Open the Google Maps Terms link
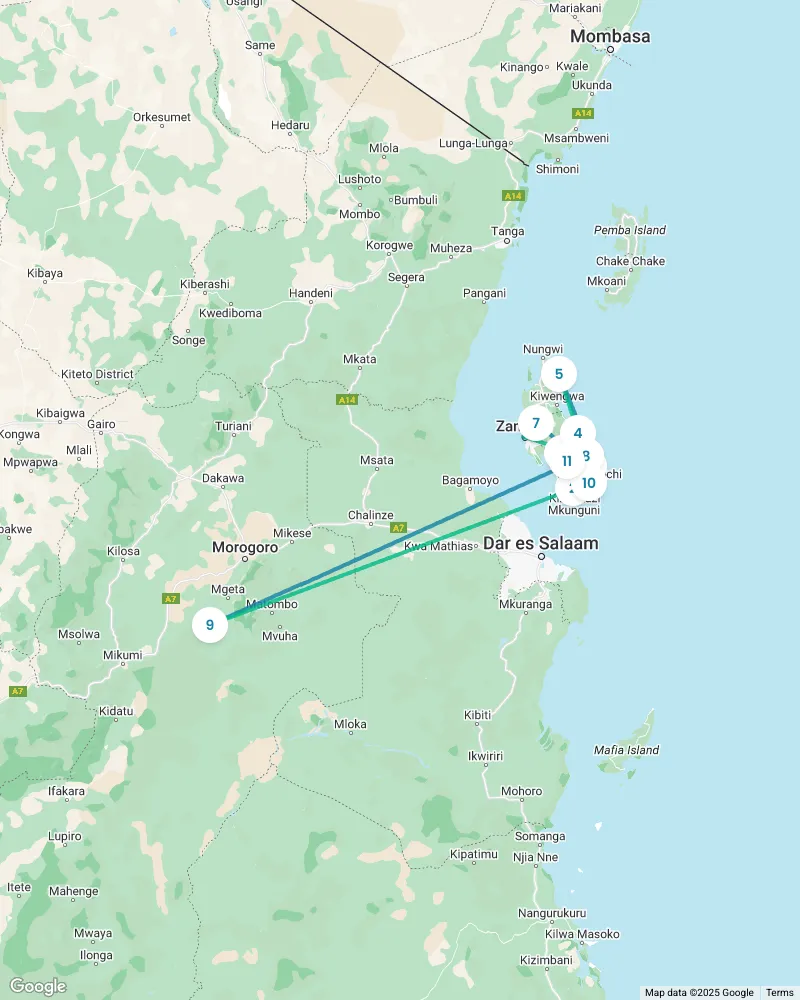 780,992
